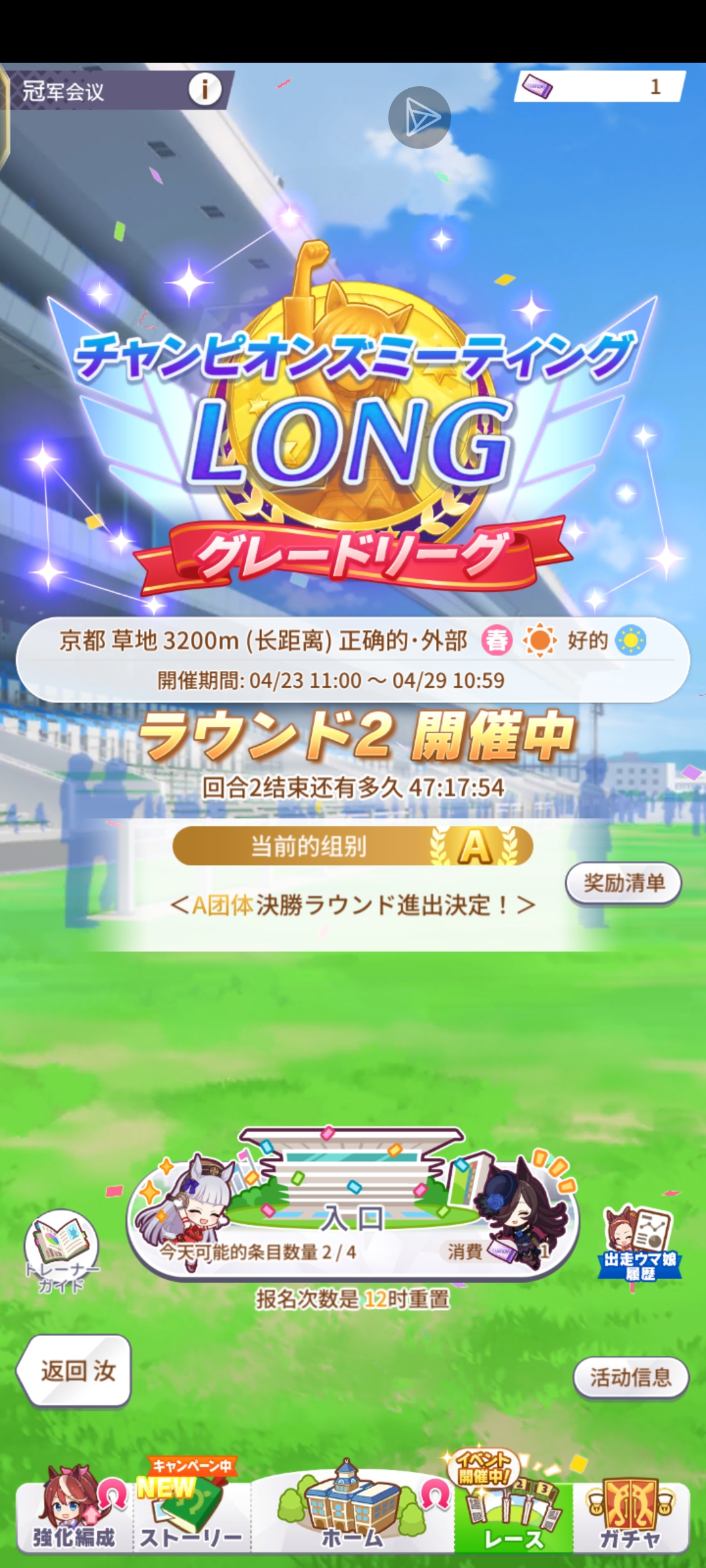This screenshot has height=1568, width=706.
Task: Go to the ホーム tab
Action: pos(352,1516)
